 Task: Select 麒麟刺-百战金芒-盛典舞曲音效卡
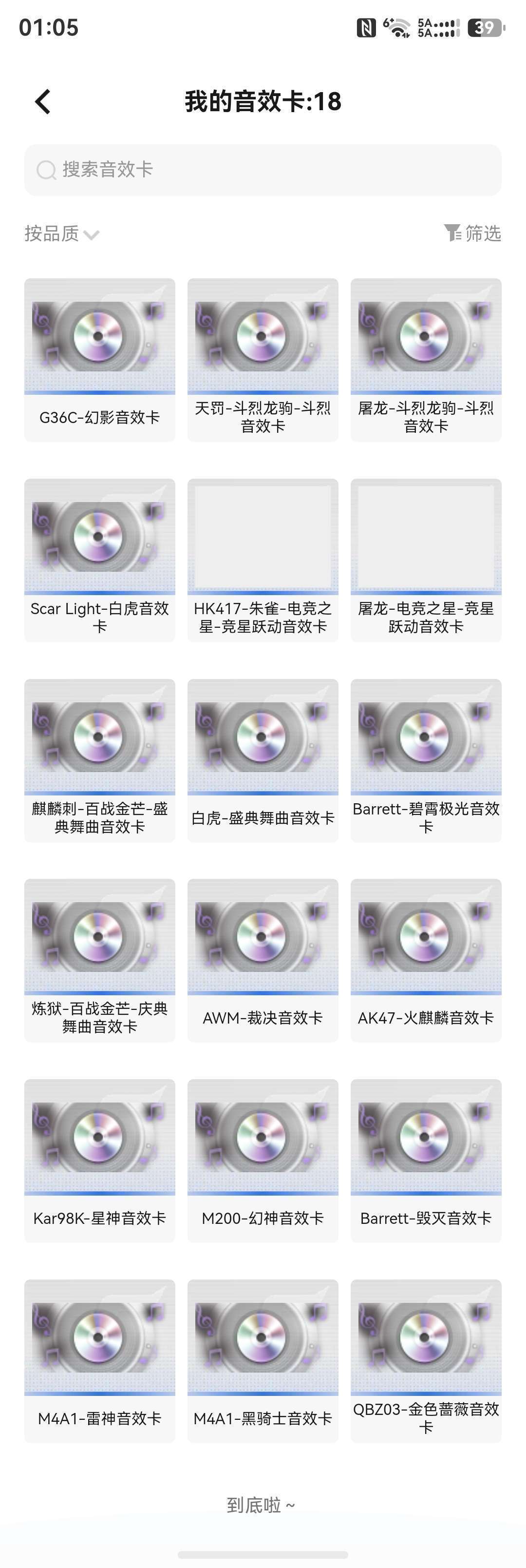[100, 760]
